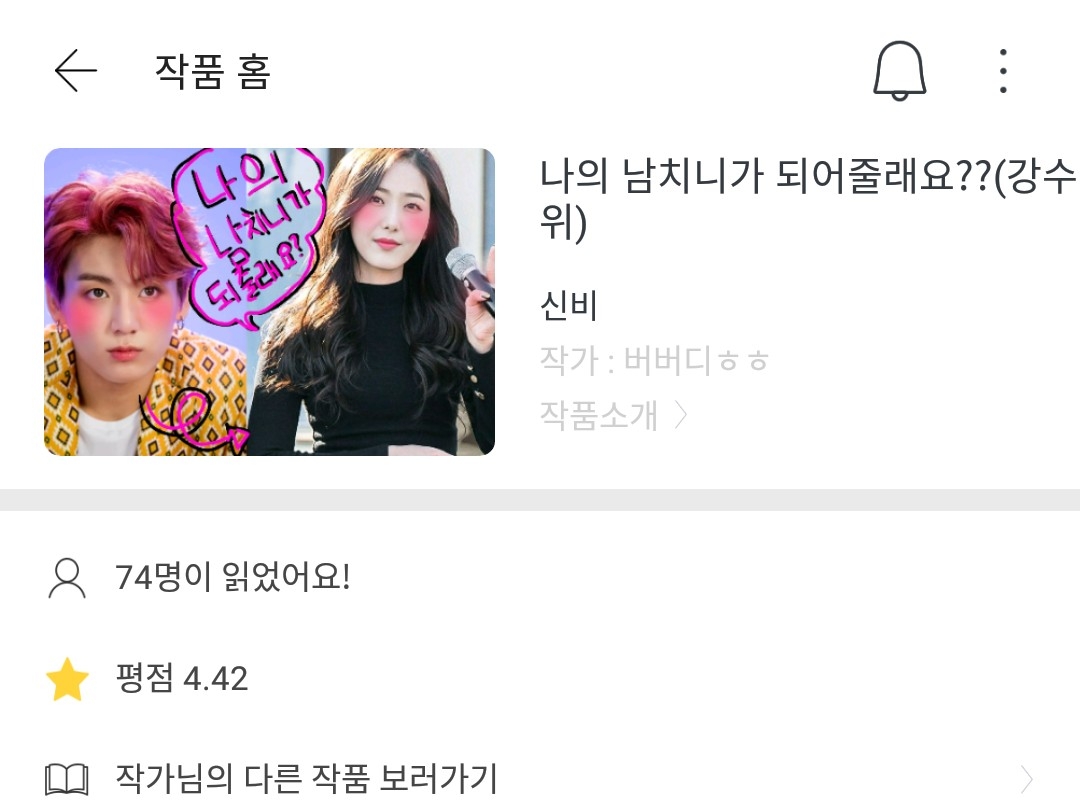1080x810 pixels.
Task: Open the notifications bell
Action: [x=900, y=72]
